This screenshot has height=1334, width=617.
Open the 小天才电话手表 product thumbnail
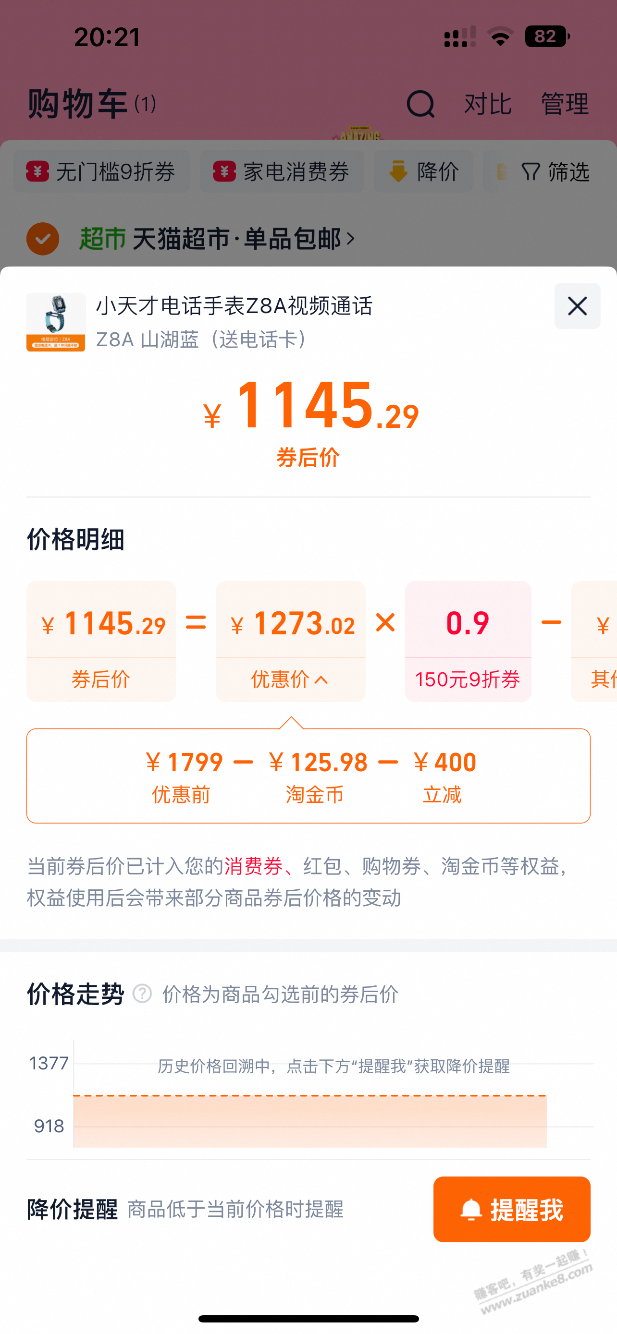click(55, 322)
